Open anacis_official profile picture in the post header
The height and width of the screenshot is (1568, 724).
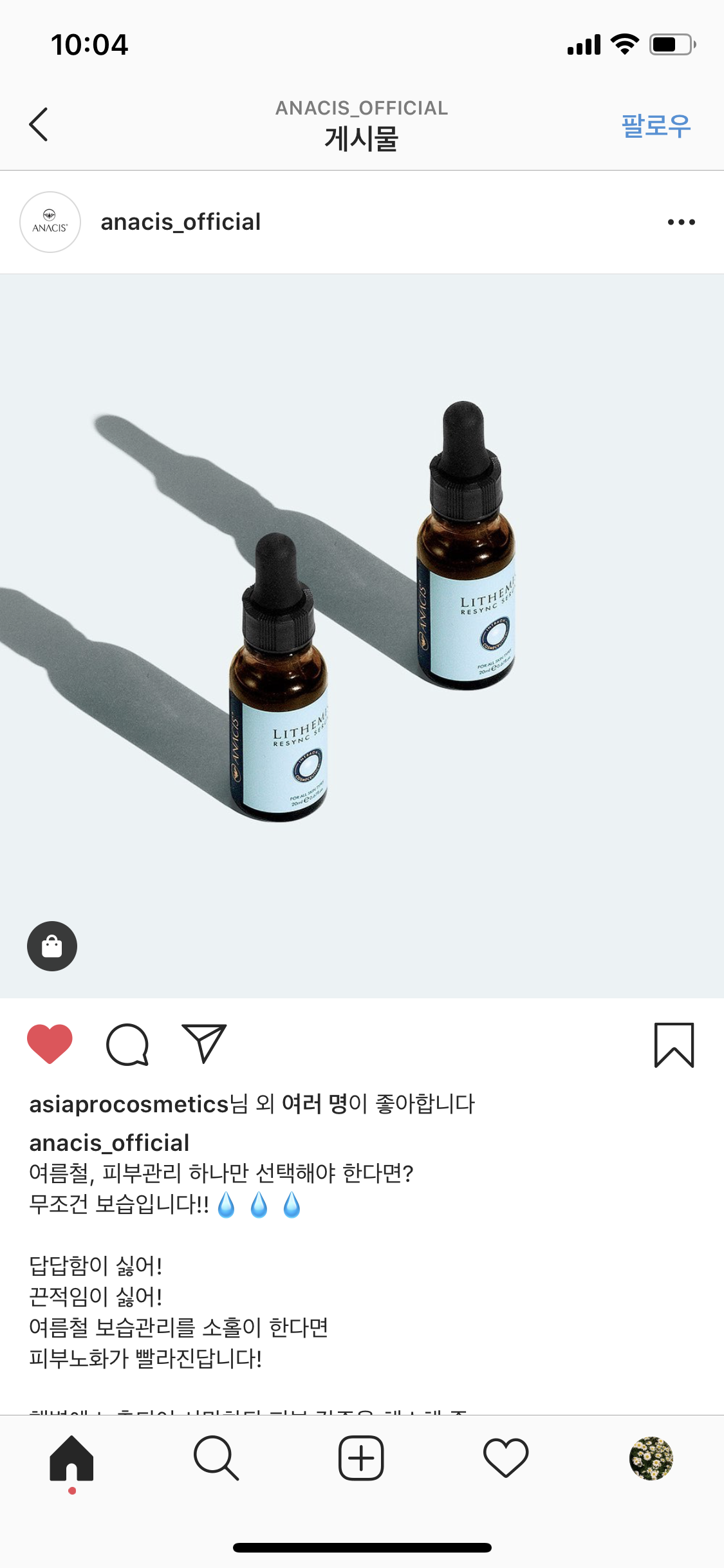click(x=50, y=222)
